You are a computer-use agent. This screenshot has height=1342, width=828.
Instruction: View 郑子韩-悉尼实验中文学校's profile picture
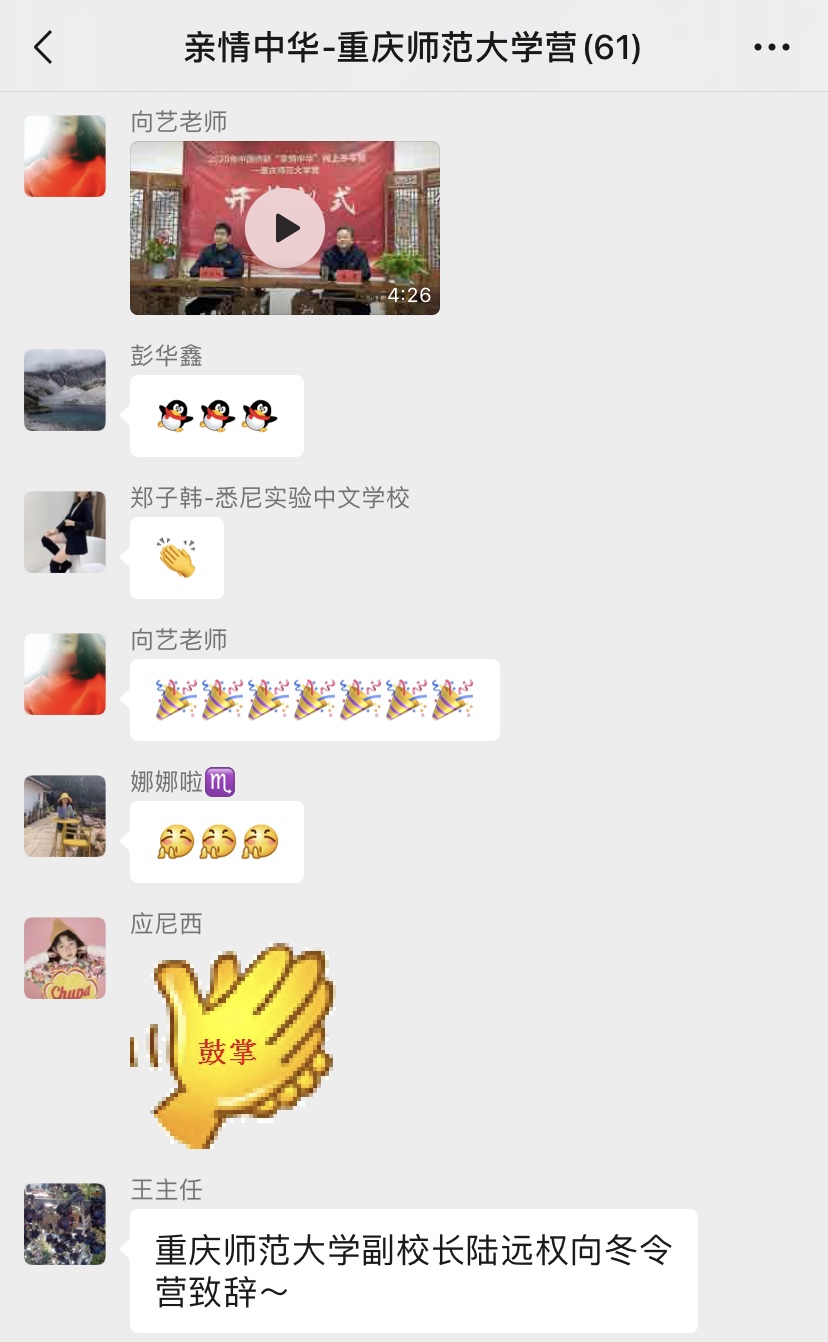pos(65,532)
